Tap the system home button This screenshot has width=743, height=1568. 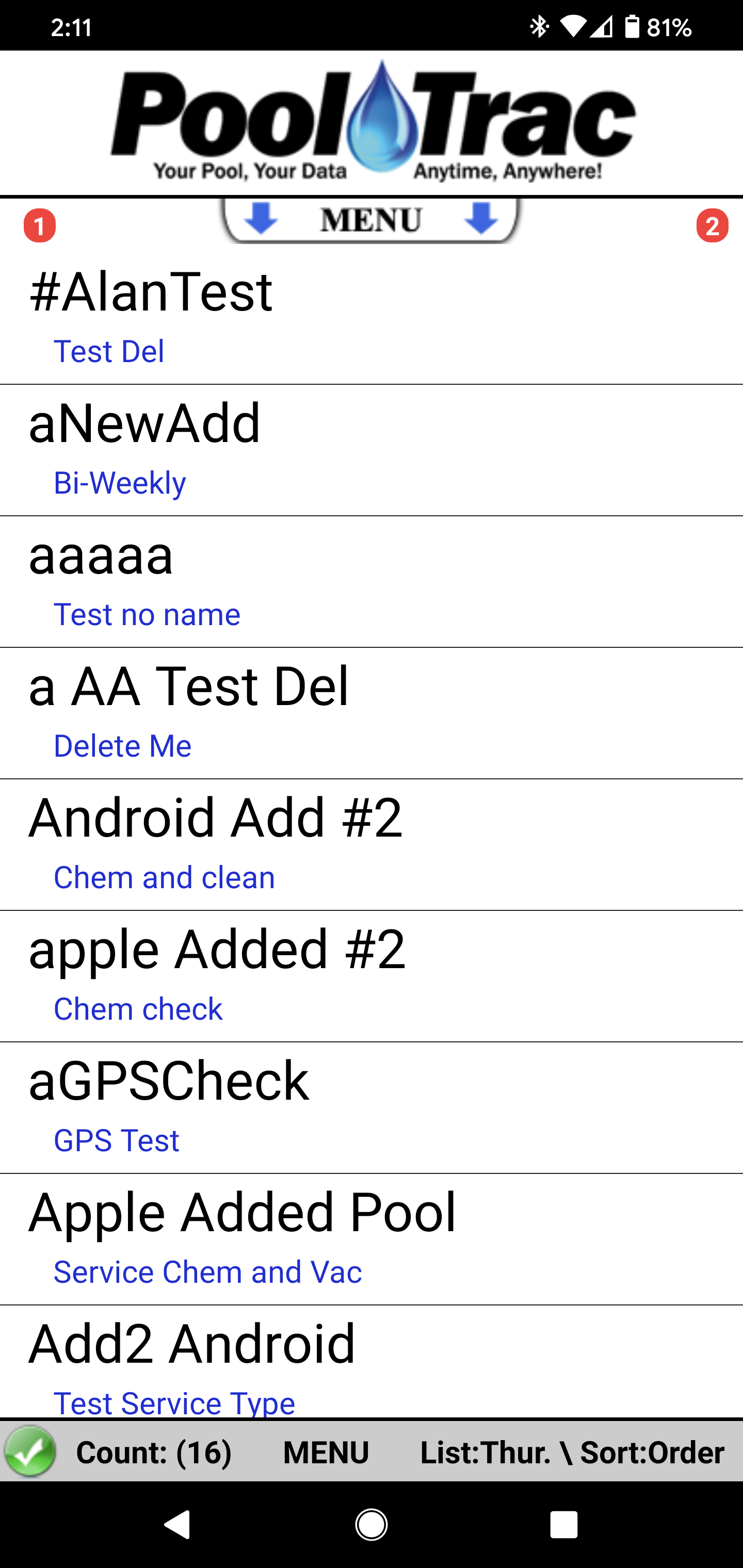(x=371, y=1525)
